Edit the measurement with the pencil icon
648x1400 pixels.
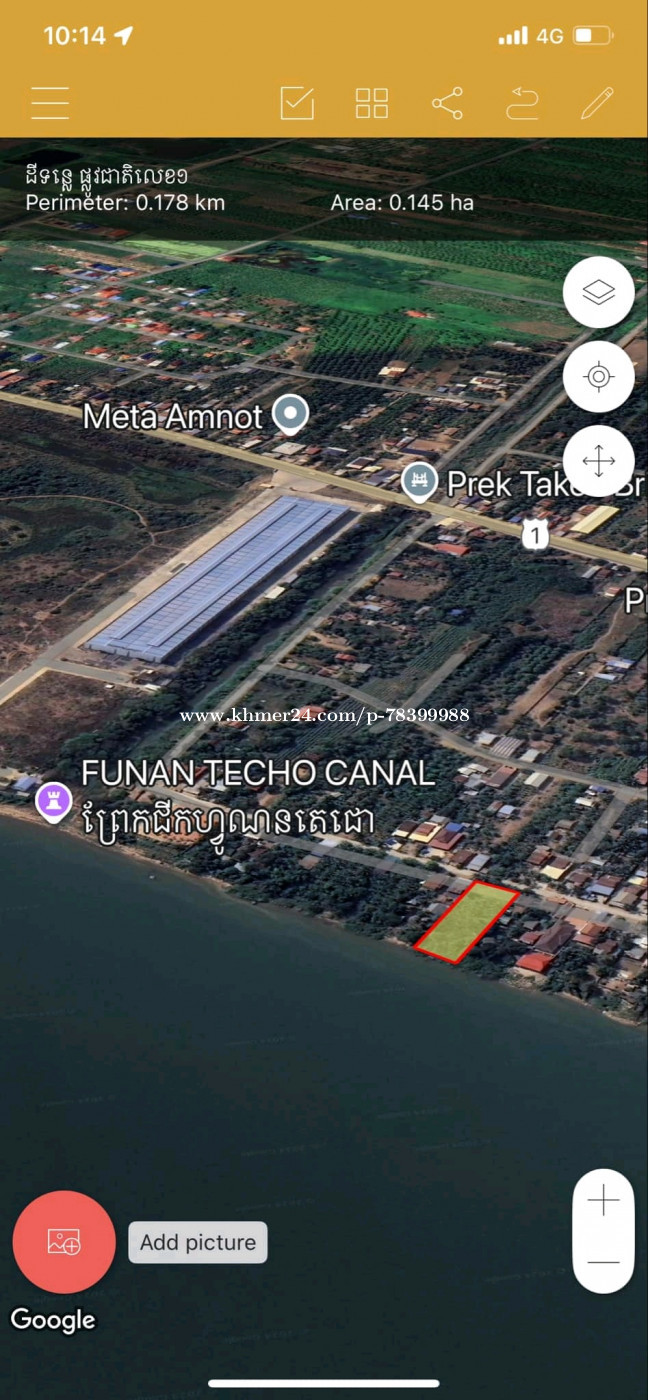pos(597,103)
